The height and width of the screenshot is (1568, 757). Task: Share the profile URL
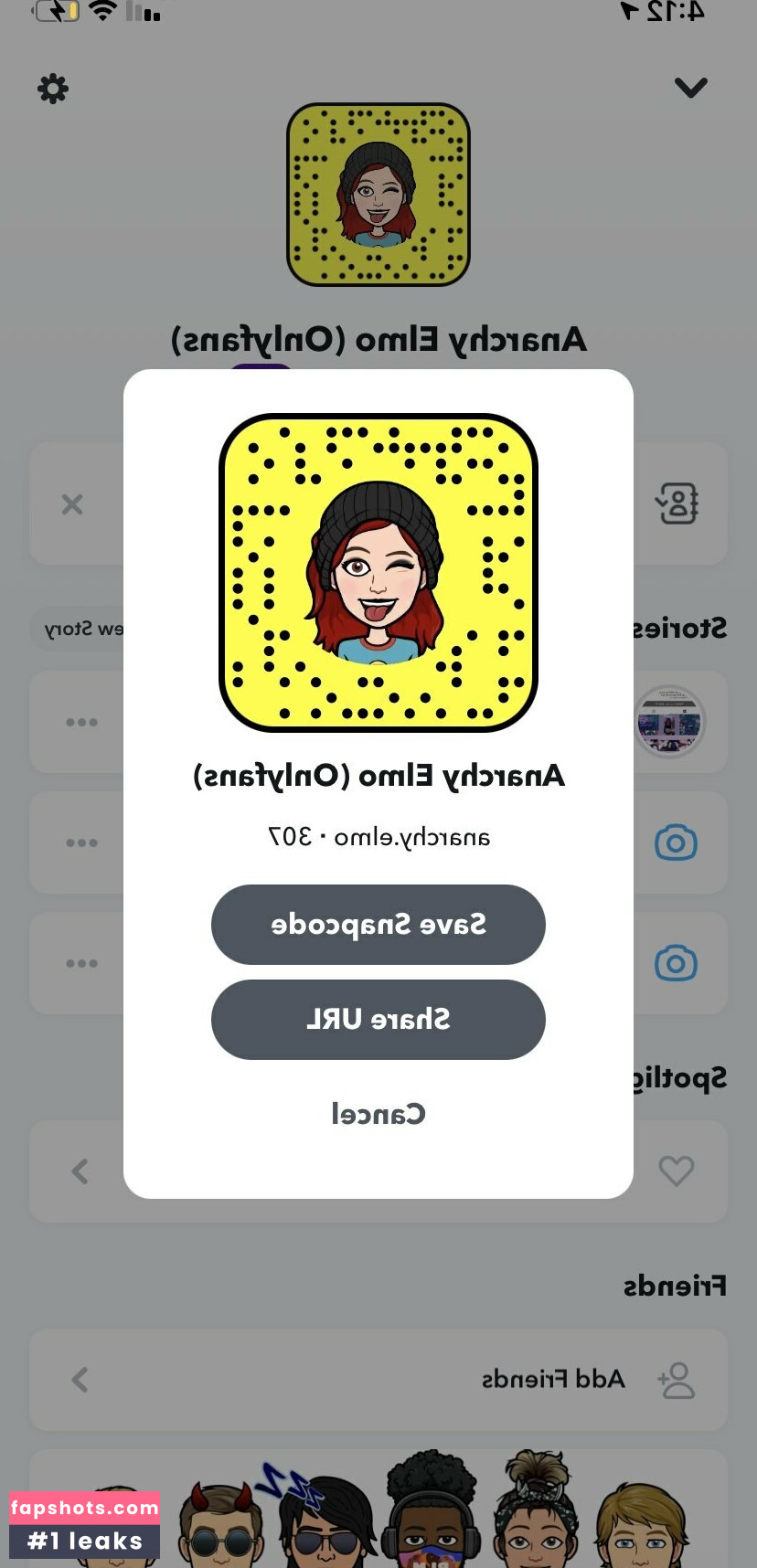point(378,1020)
